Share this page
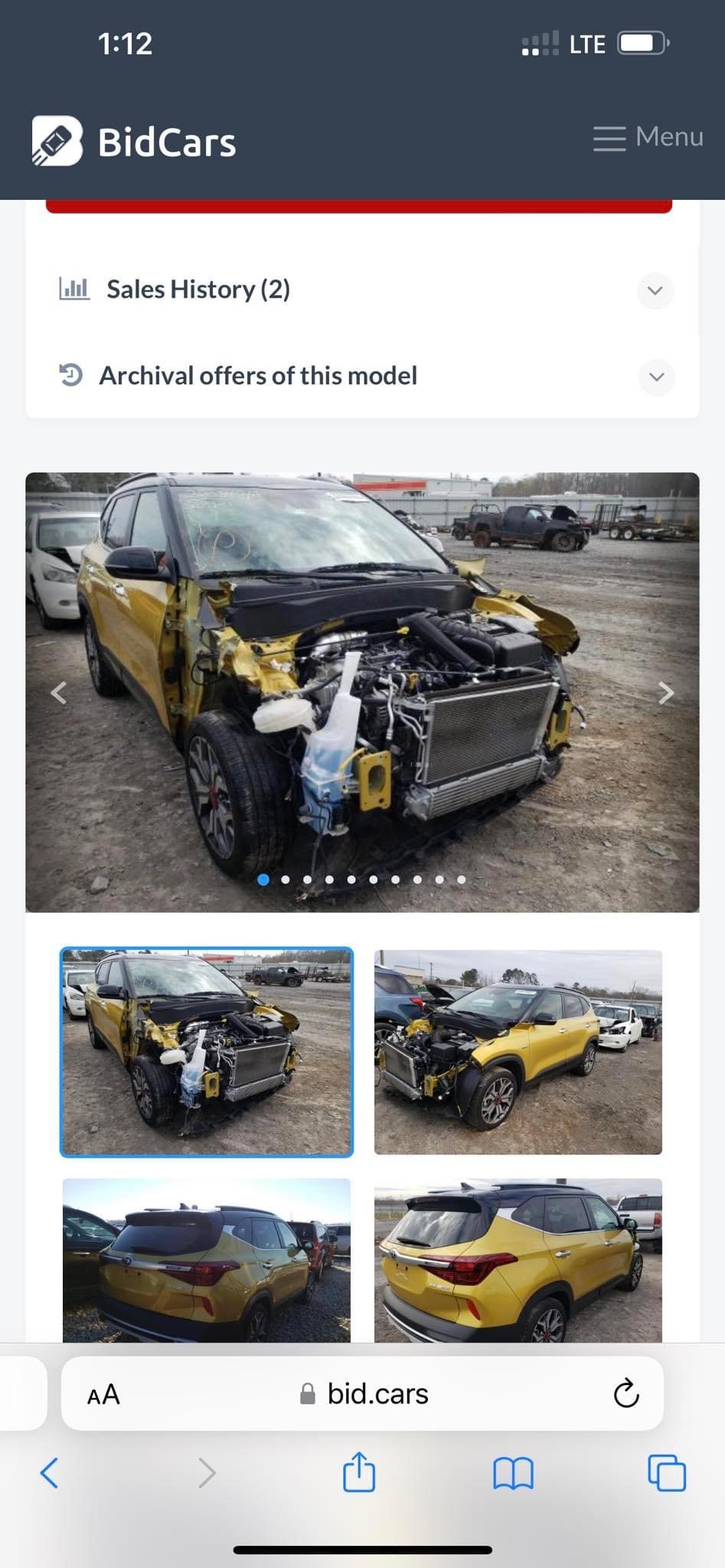Image resolution: width=725 pixels, height=1568 pixels. (359, 1472)
